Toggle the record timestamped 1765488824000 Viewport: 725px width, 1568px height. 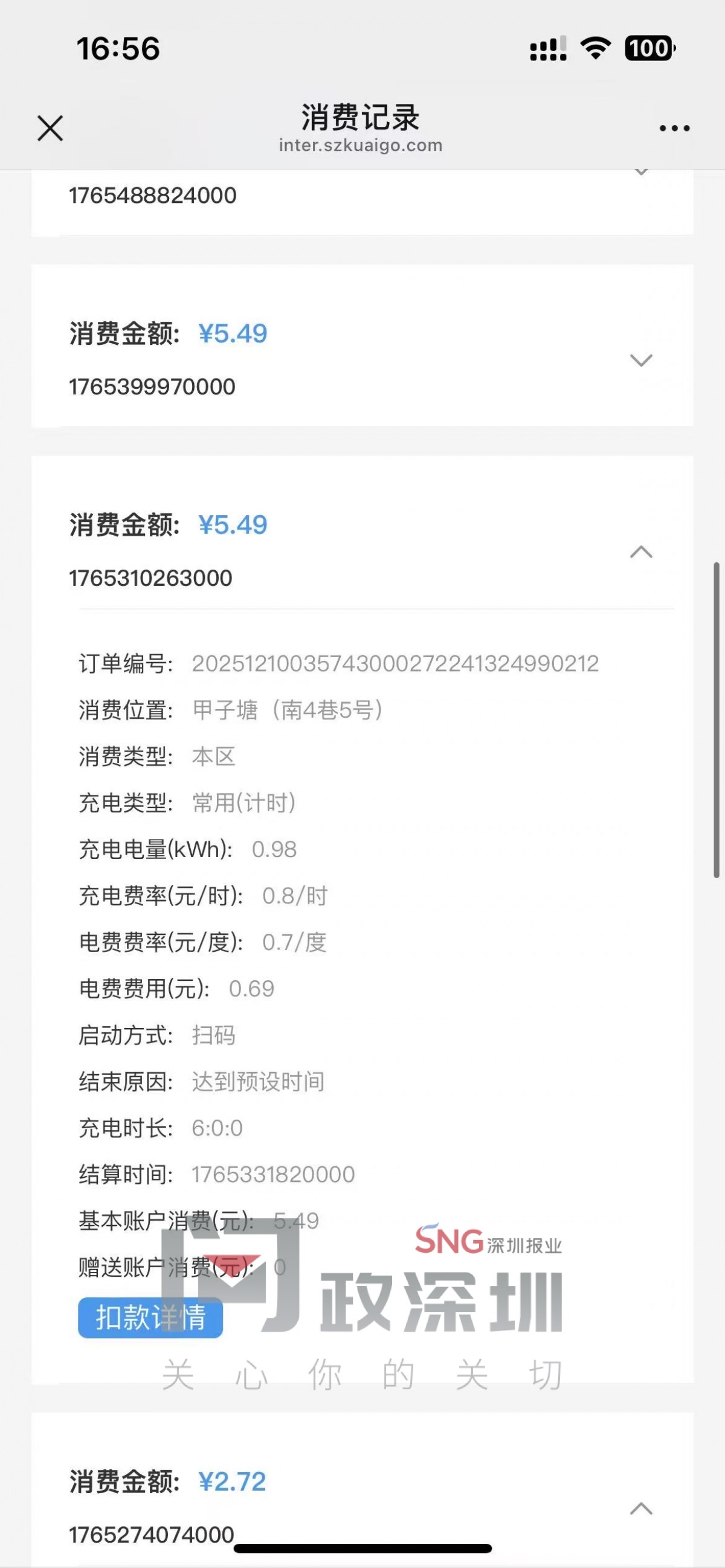pyautogui.click(x=641, y=173)
